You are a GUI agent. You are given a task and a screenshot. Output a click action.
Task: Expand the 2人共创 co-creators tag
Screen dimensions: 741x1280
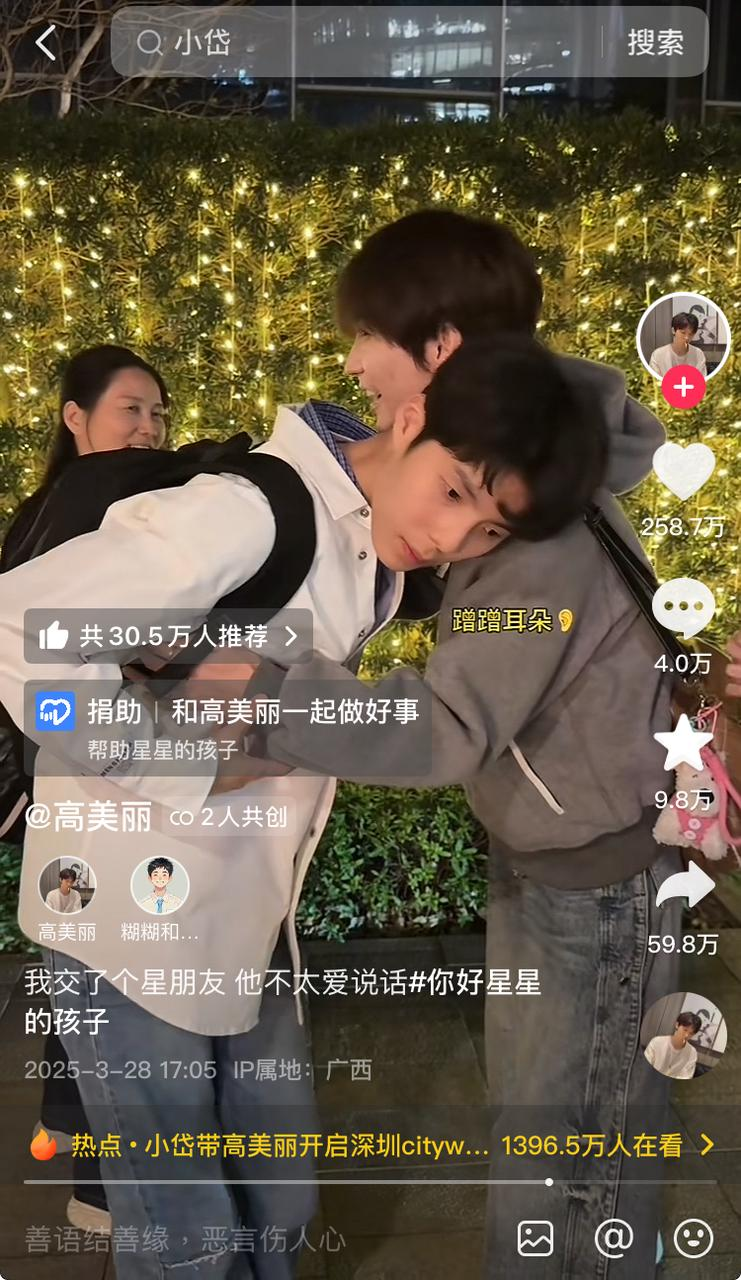pos(230,817)
